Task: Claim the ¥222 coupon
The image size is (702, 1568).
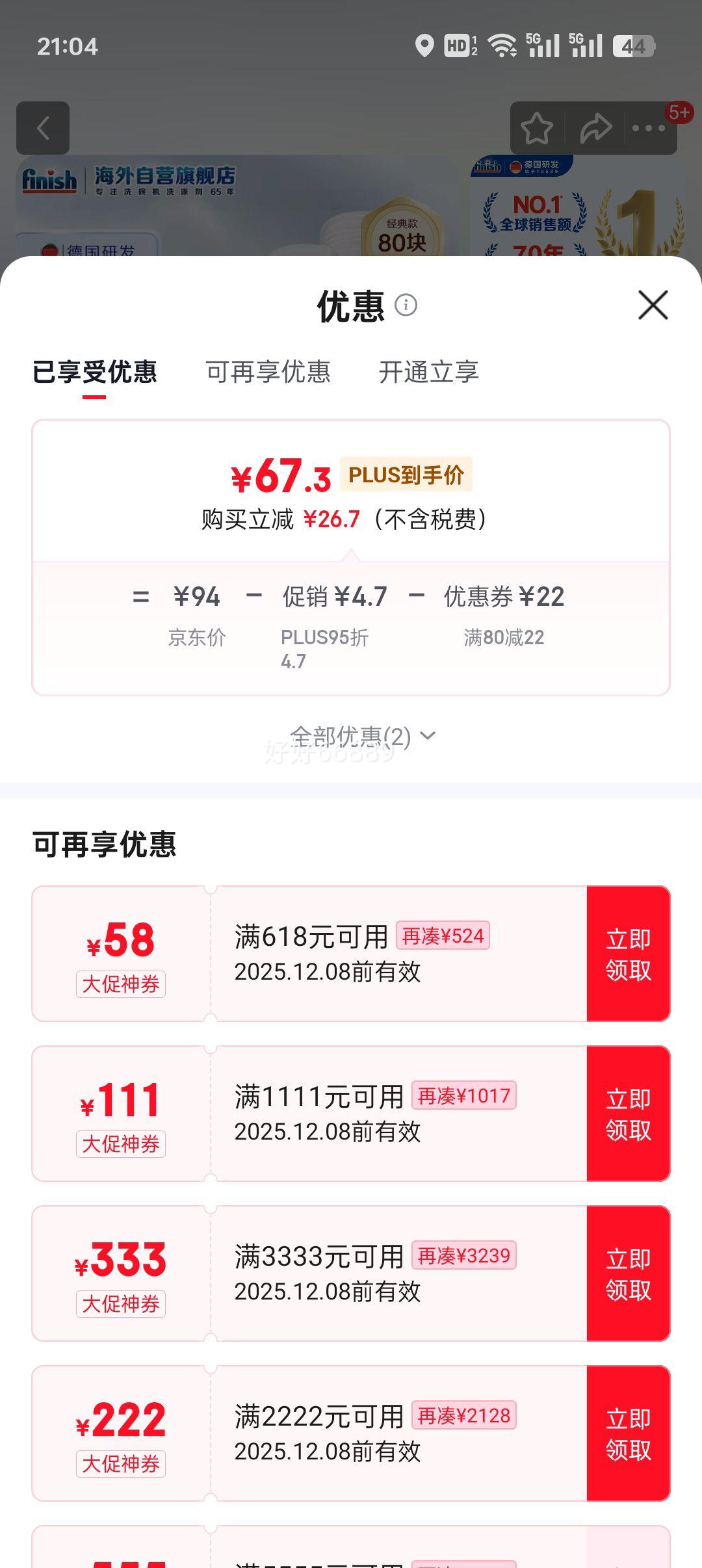Action: pos(627,1433)
